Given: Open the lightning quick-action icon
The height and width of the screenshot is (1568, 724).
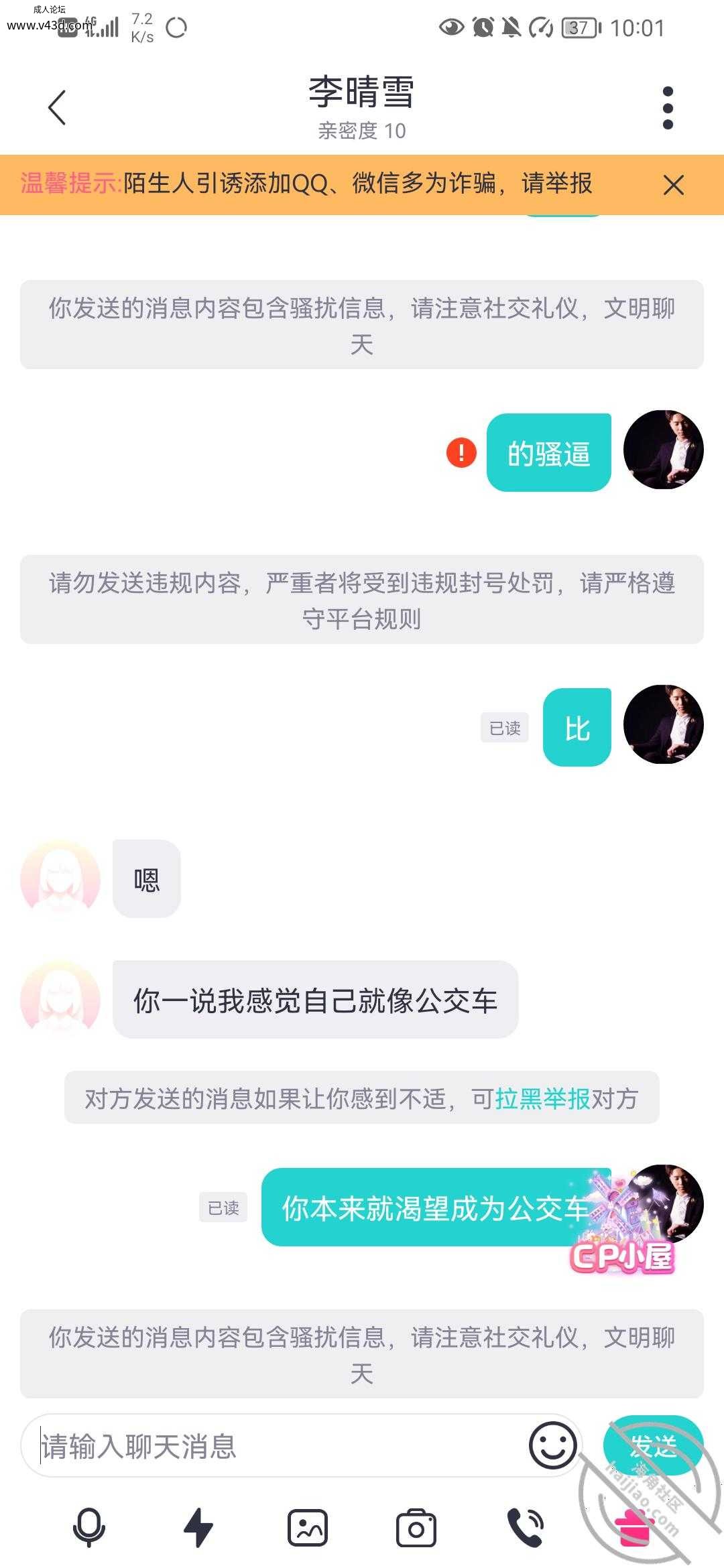Looking at the screenshot, I should 198,1528.
